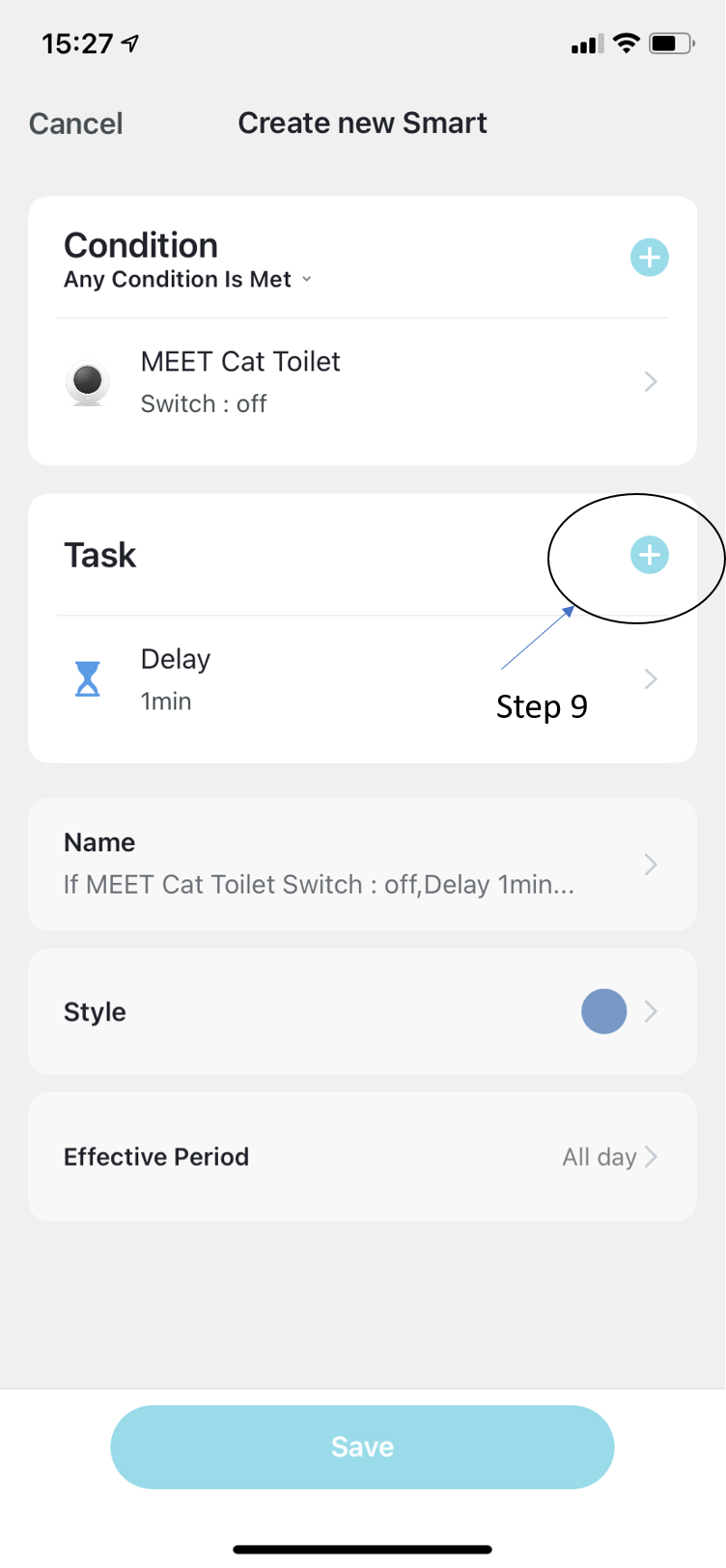Viewport: 726px width, 1568px height.
Task: Change the Effective Period setting
Action: [x=362, y=1157]
